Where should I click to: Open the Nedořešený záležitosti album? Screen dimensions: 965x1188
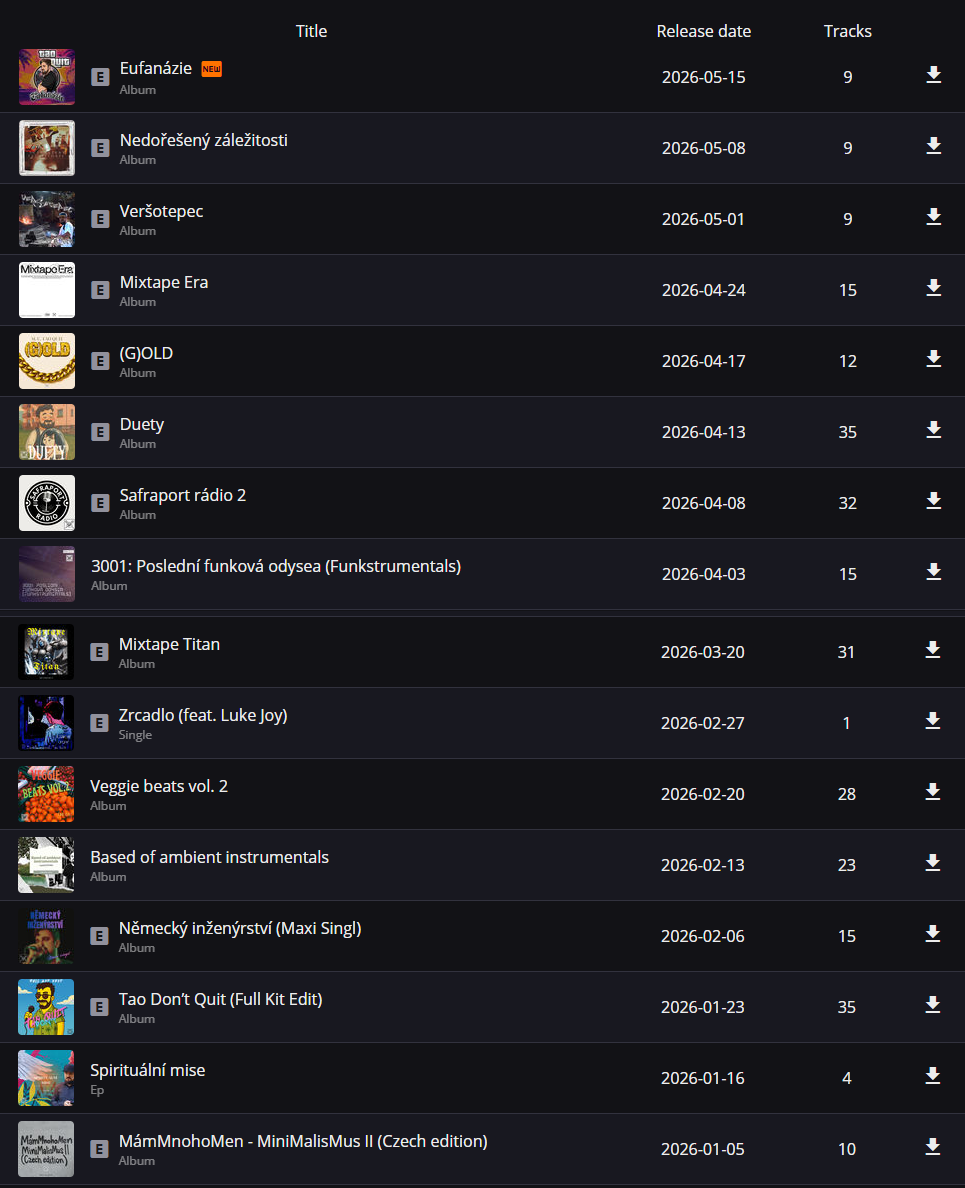203,140
